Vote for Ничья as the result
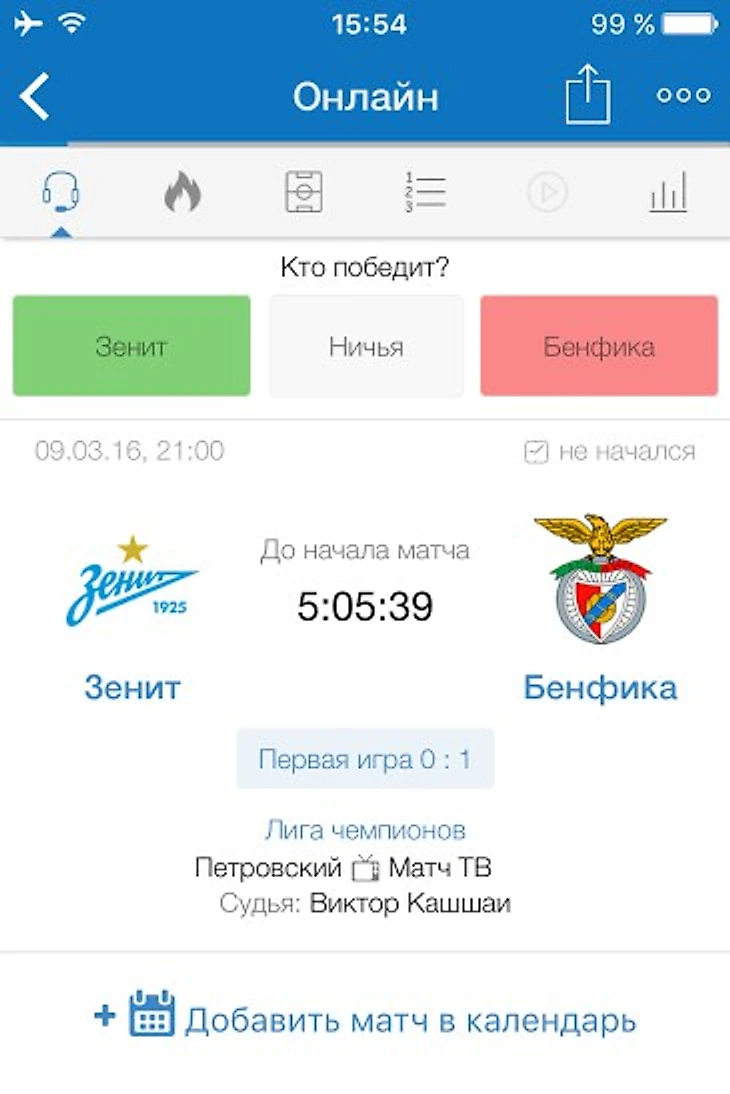This screenshot has height=1094, width=730. pyautogui.click(x=366, y=346)
